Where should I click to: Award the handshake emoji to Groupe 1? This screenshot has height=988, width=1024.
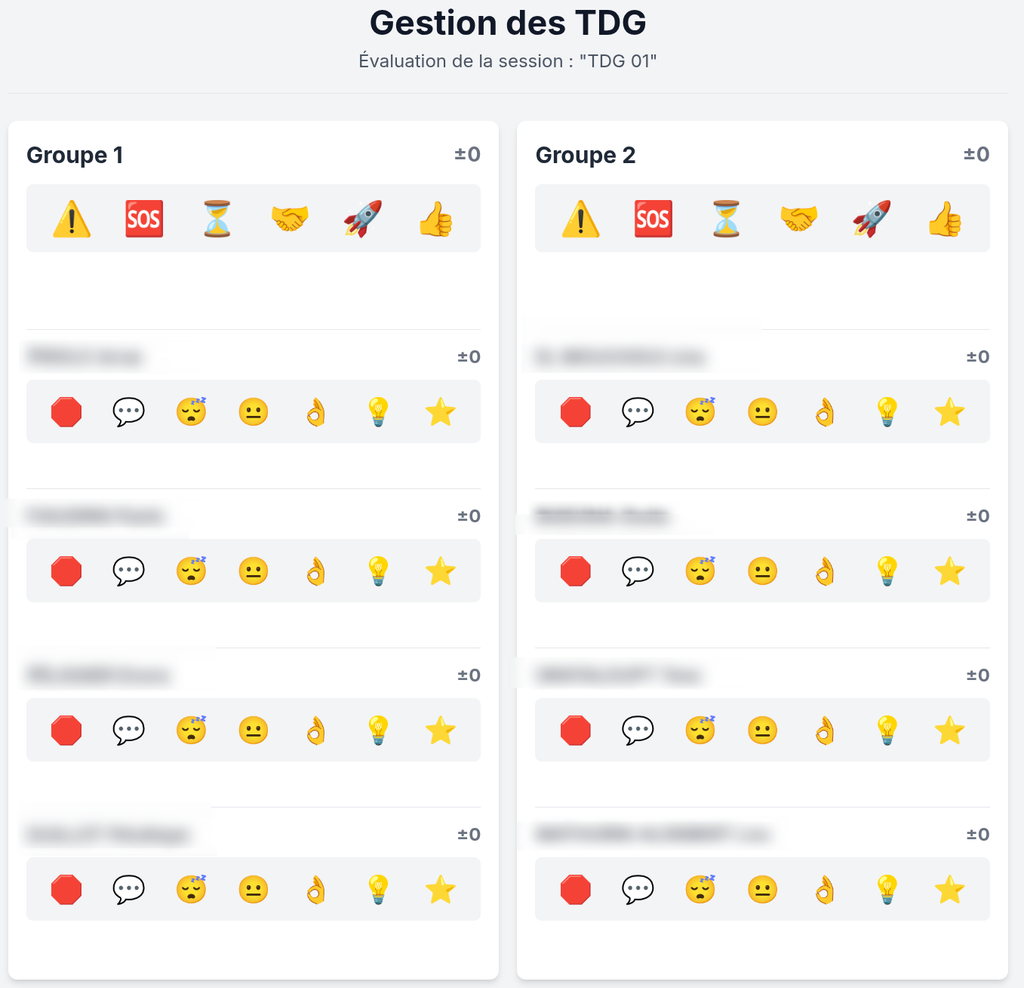290,219
